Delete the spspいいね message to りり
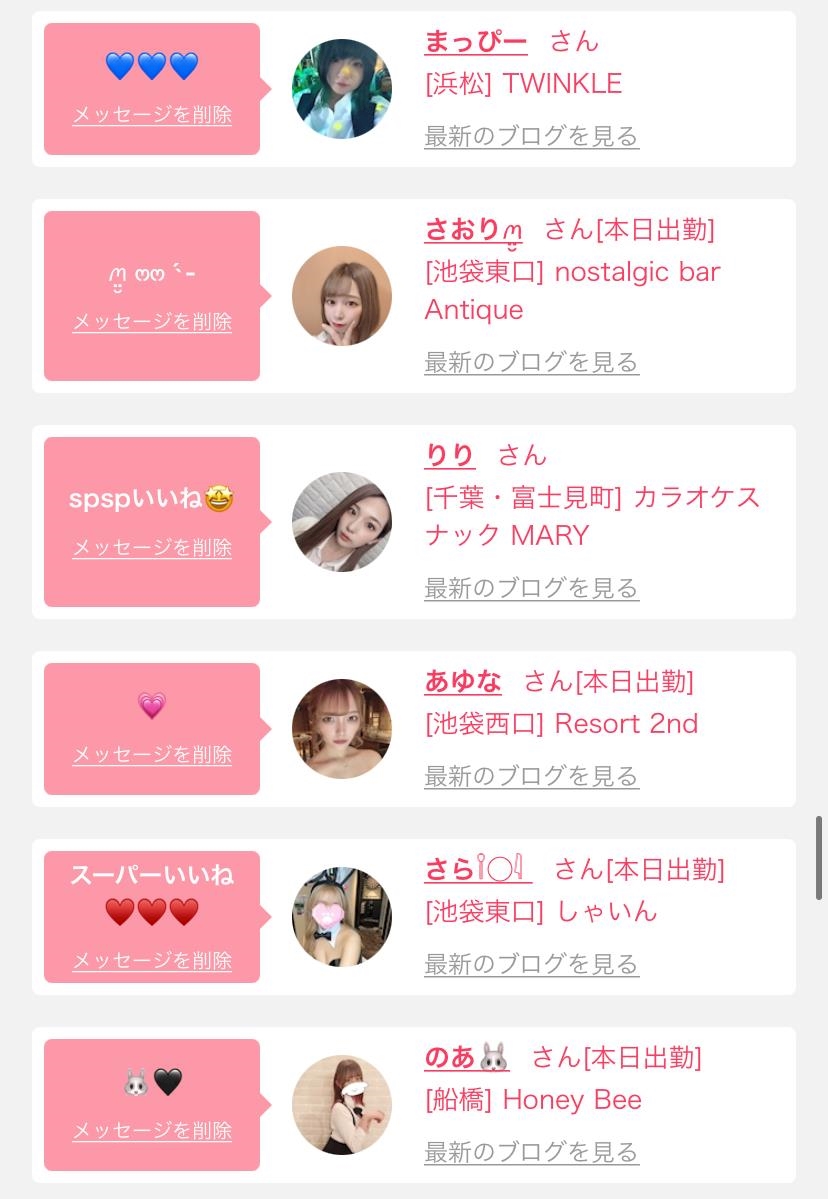The width and height of the screenshot is (828, 1199). point(152,548)
